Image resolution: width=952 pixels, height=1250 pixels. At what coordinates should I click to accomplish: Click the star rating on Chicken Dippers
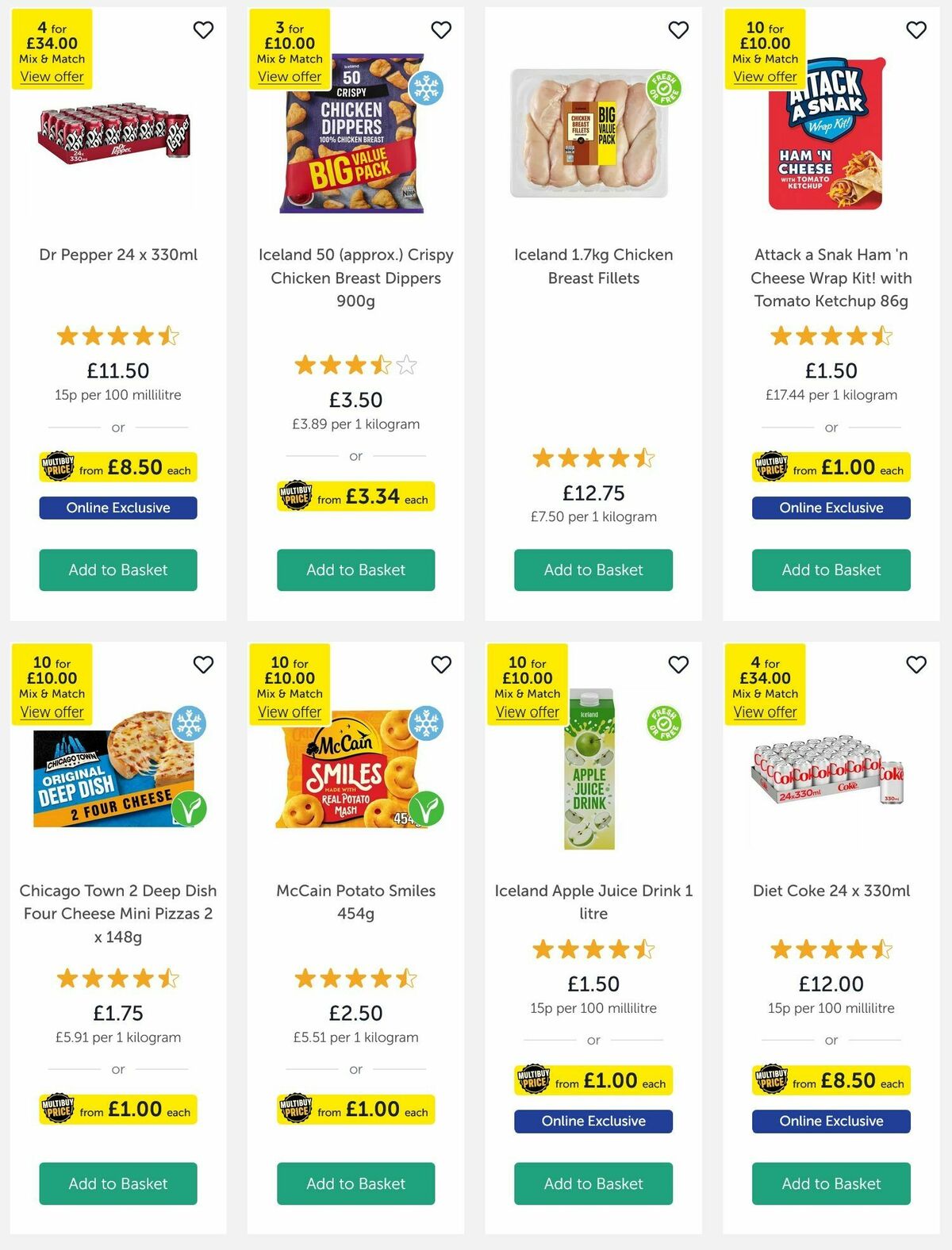[355, 366]
